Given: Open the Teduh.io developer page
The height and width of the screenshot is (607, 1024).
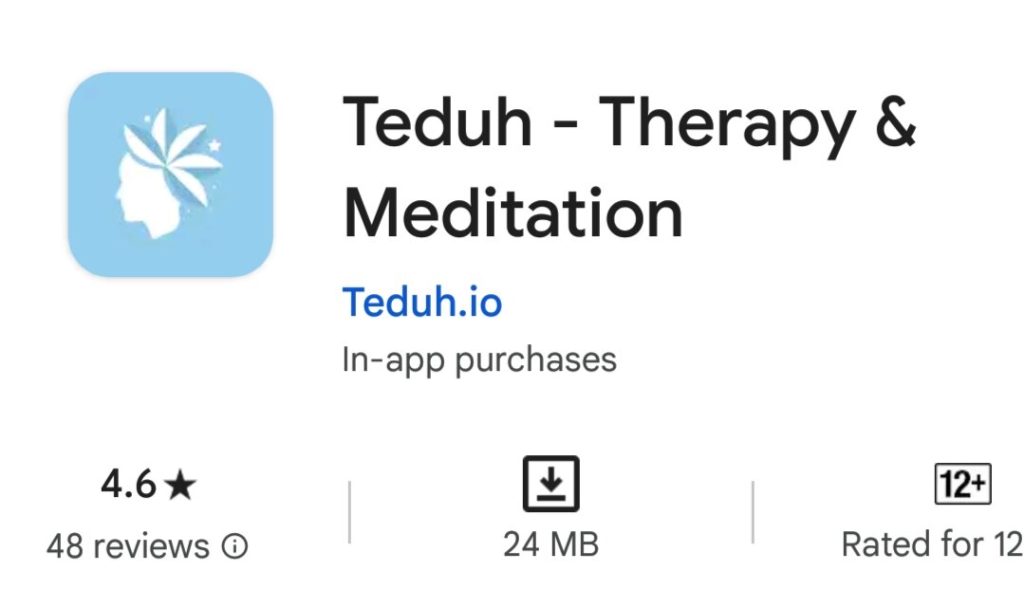Looking at the screenshot, I should point(421,301).
